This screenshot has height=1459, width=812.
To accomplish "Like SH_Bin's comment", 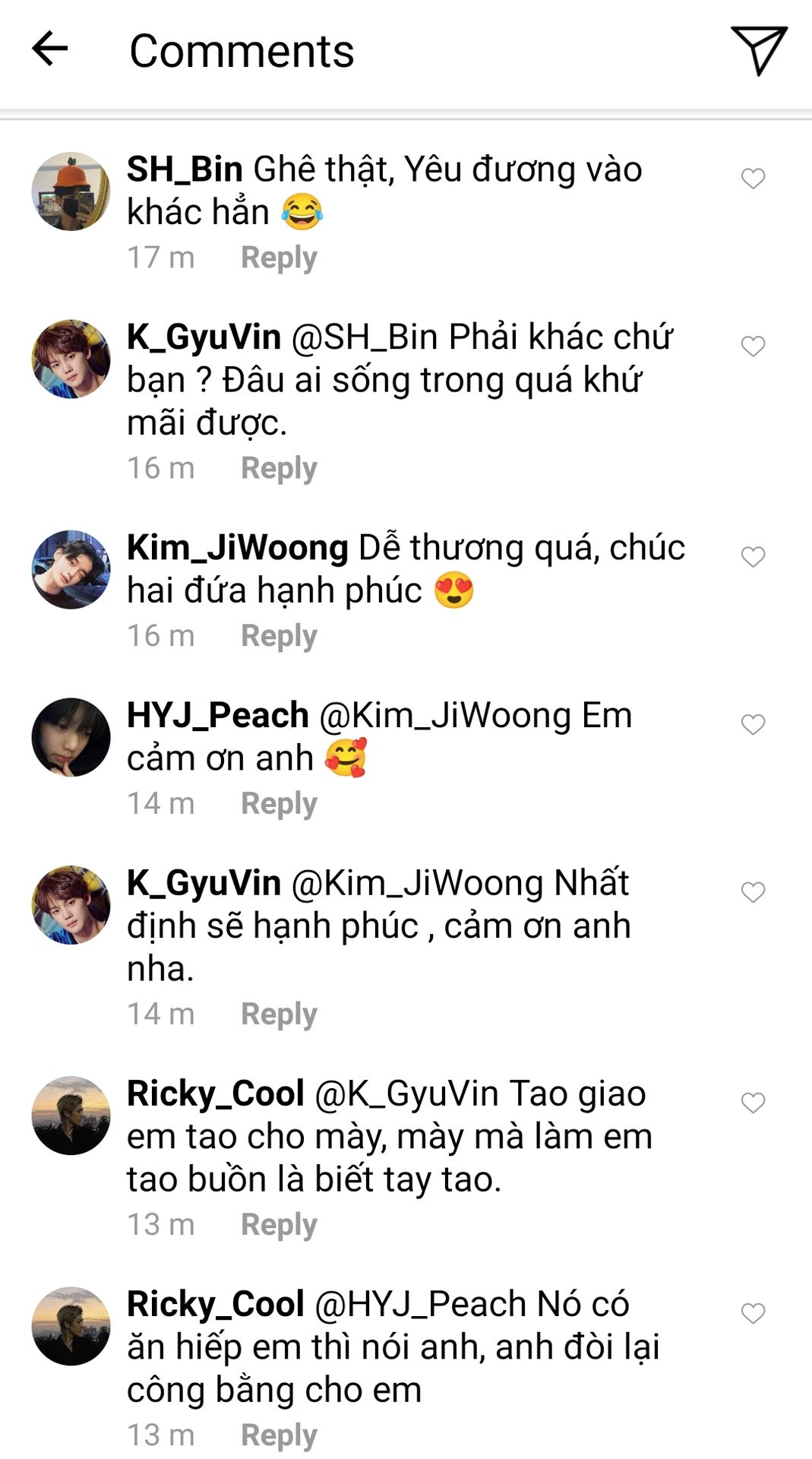I will 753,179.
